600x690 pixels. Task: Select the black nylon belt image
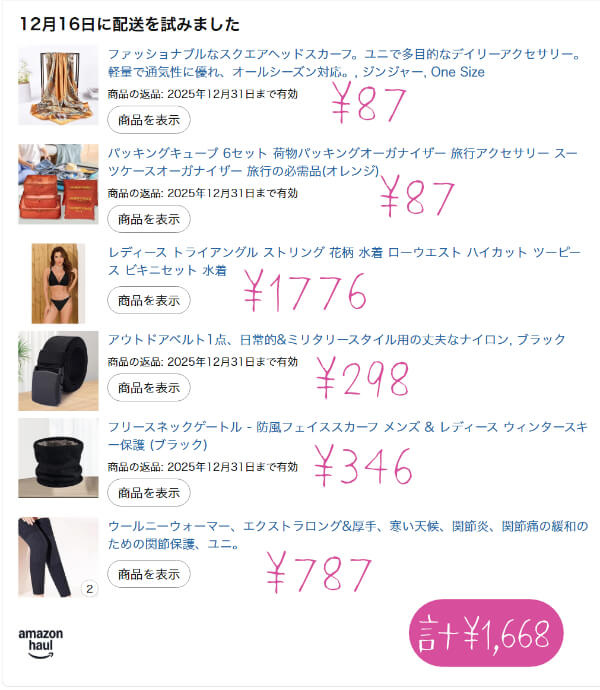coord(58,370)
